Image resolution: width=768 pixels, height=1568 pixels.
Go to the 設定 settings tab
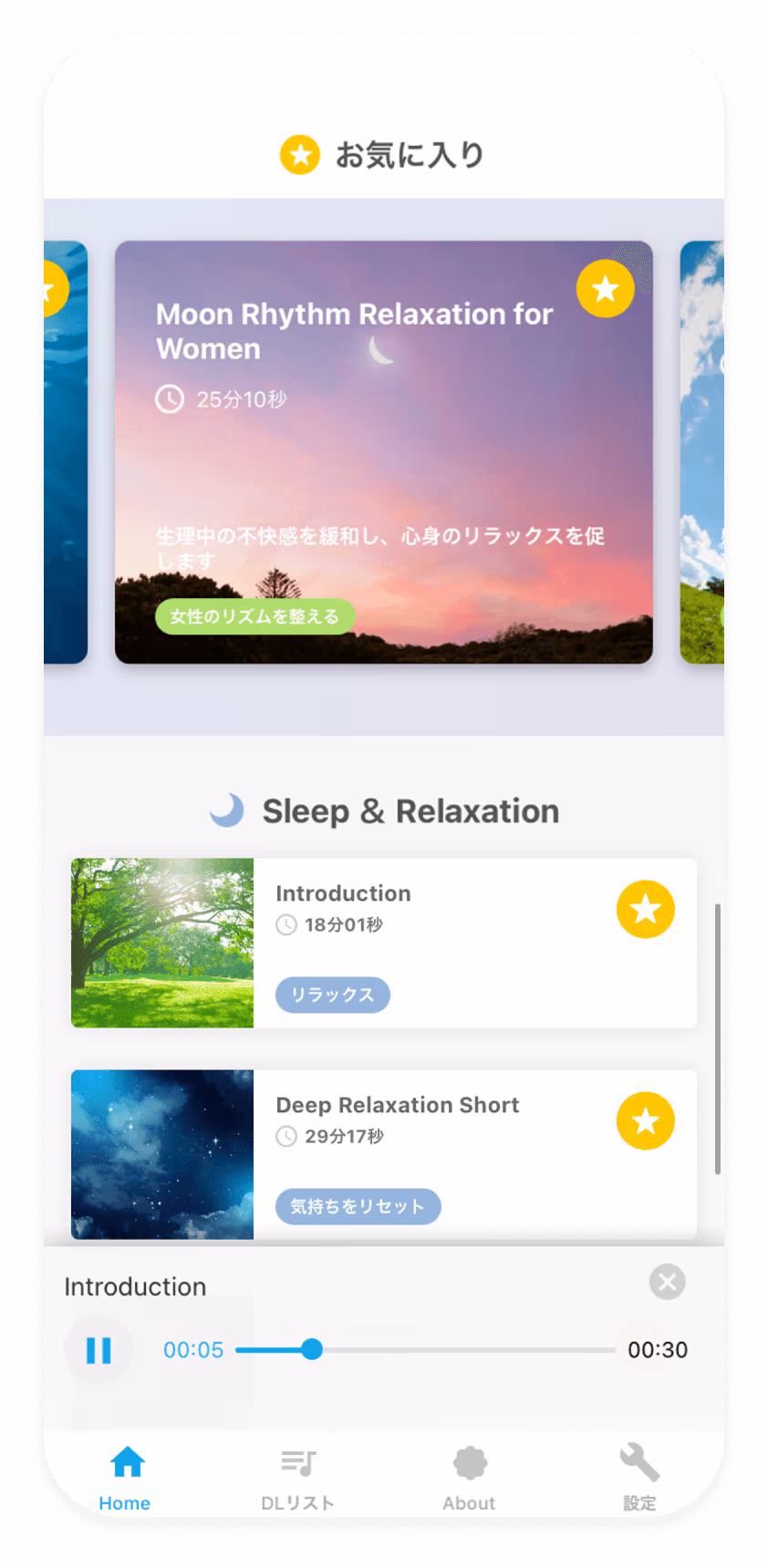pyautogui.click(x=639, y=1479)
